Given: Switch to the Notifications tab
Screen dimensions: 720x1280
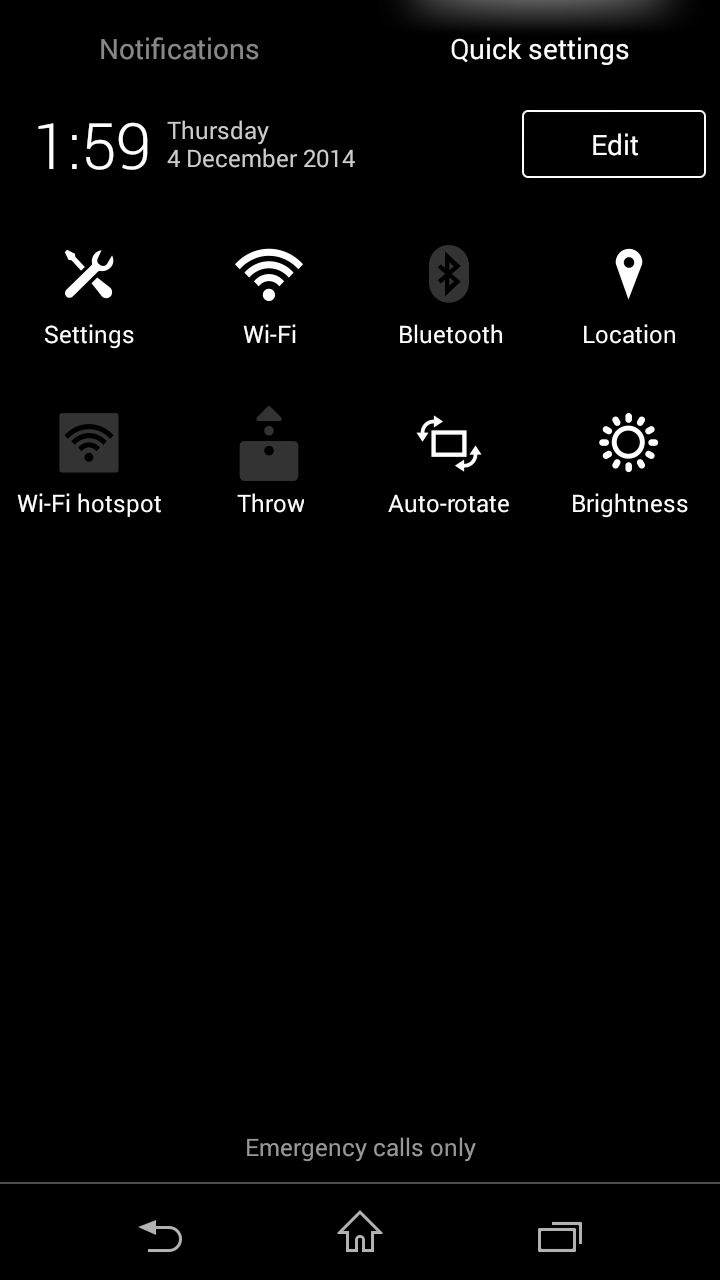Looking at the screenshot, I should (180, 49).
